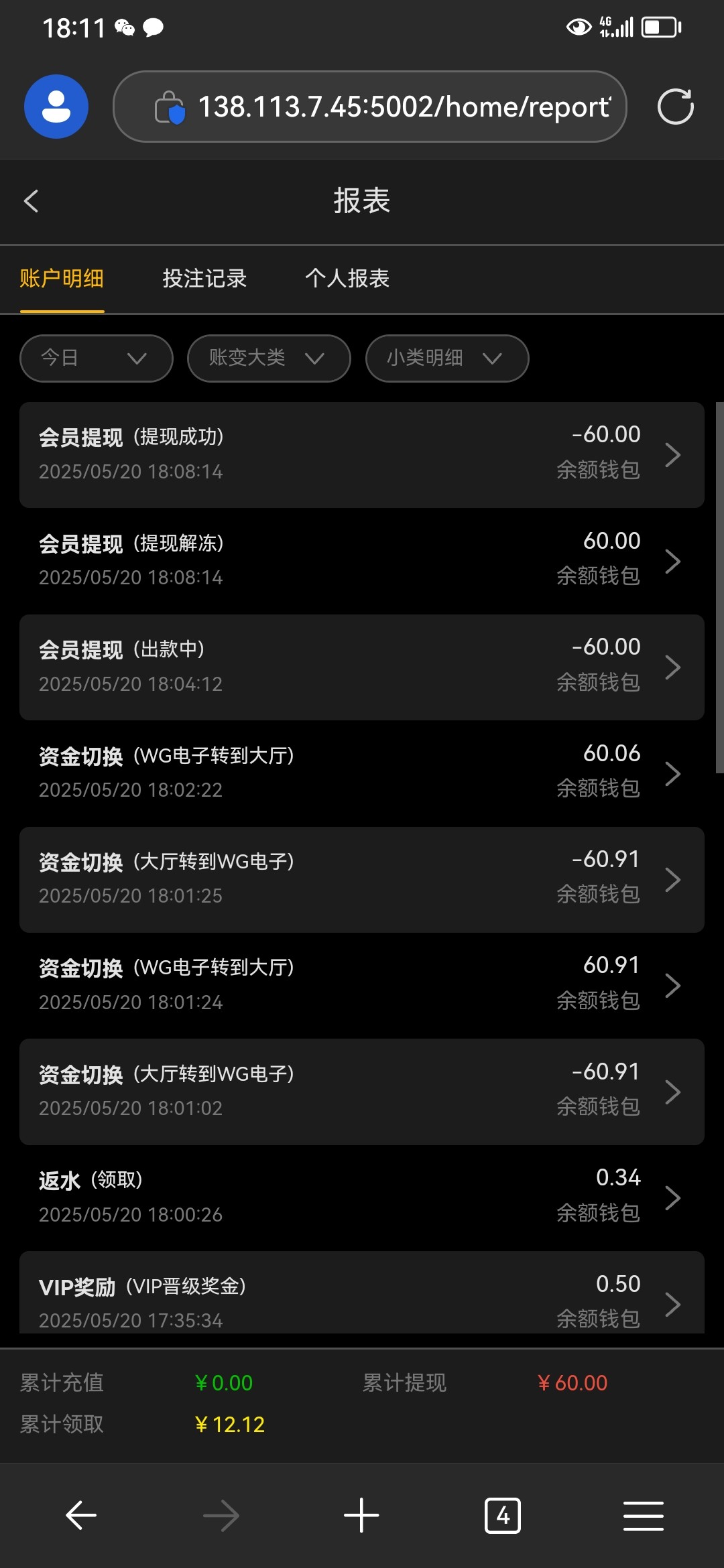Reload the page with the refresh icon
This screenshot has height=1568, width=724.
[675, 107]
